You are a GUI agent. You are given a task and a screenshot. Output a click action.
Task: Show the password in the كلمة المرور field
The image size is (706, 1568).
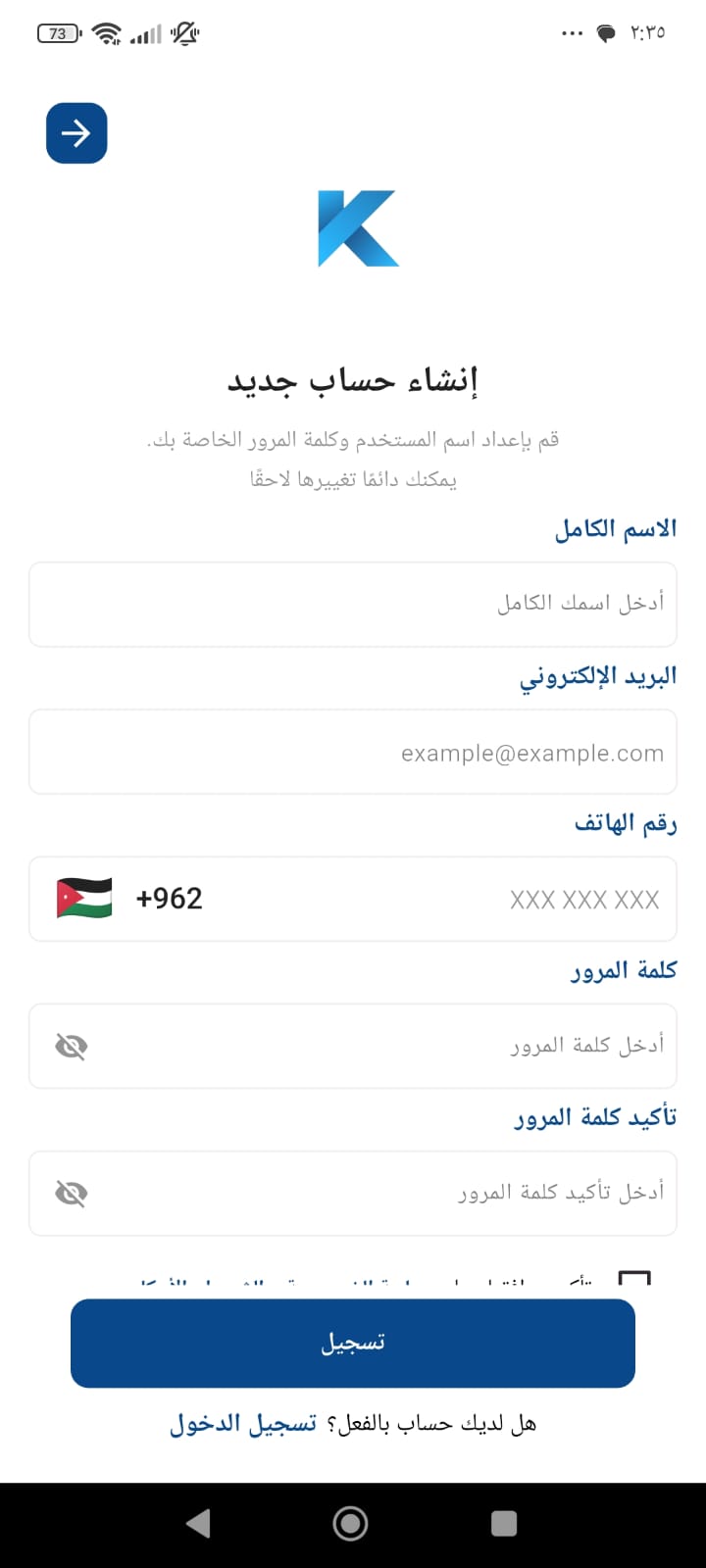pos(72,1047)
